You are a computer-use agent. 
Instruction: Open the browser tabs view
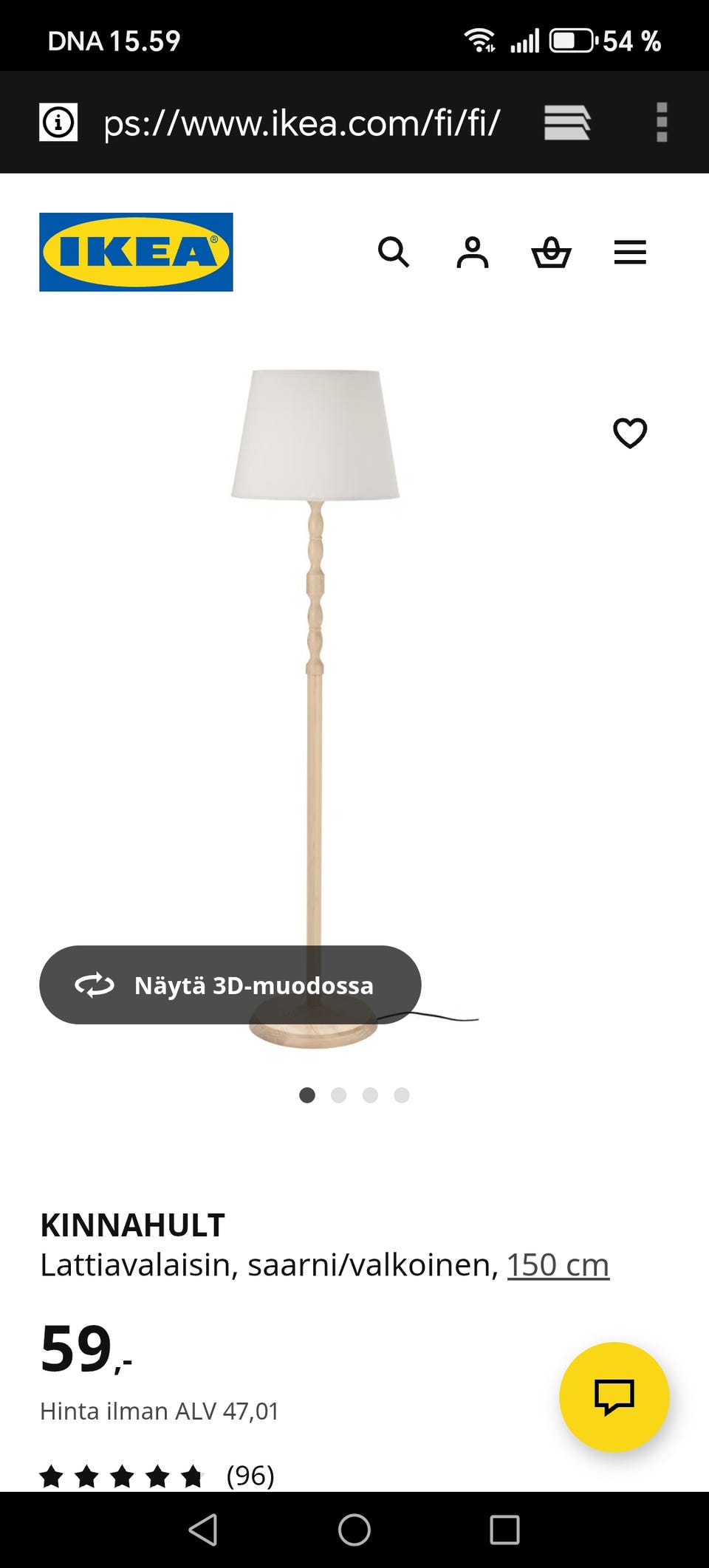click(x=566, y=123)
